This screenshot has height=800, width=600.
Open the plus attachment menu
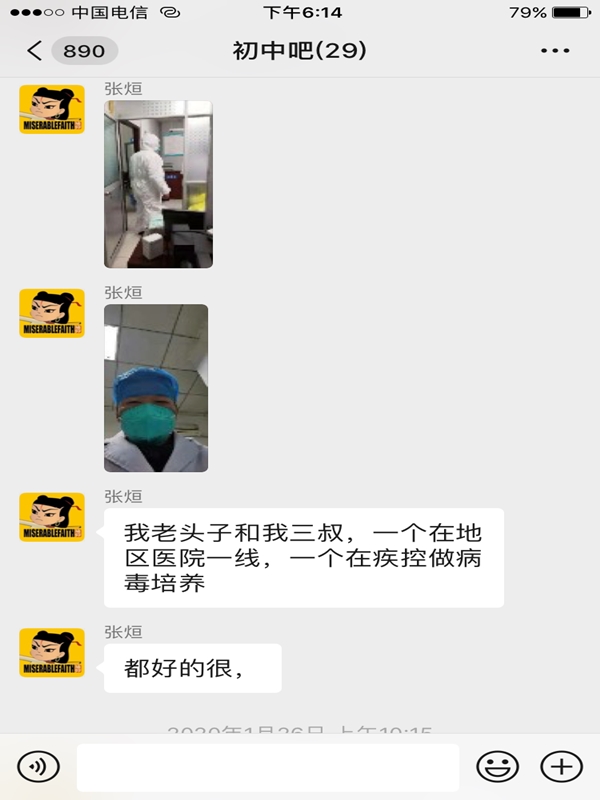coord(561,767)
